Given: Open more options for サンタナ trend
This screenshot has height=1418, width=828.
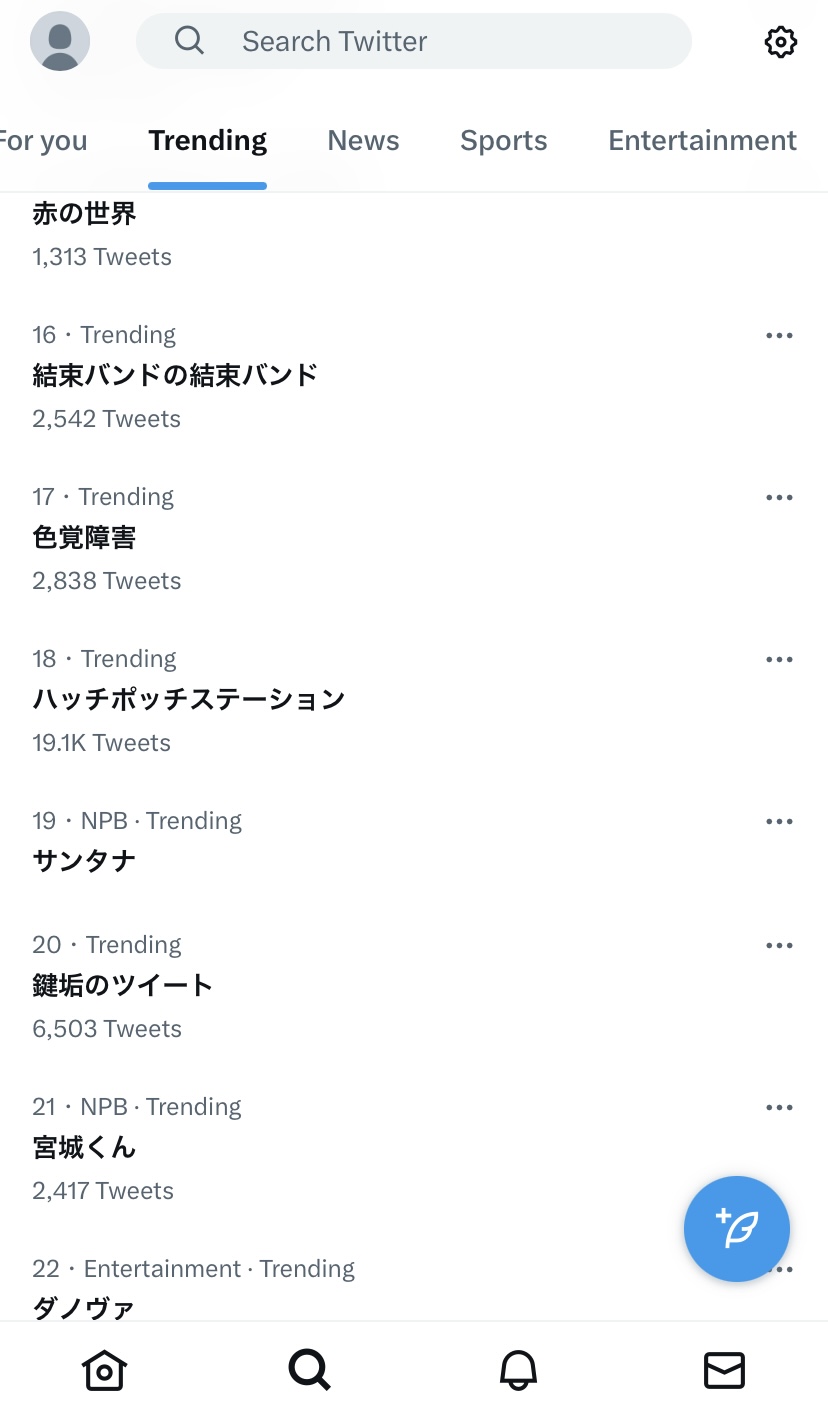Looking at the screenshot, I should click(779, 821).
